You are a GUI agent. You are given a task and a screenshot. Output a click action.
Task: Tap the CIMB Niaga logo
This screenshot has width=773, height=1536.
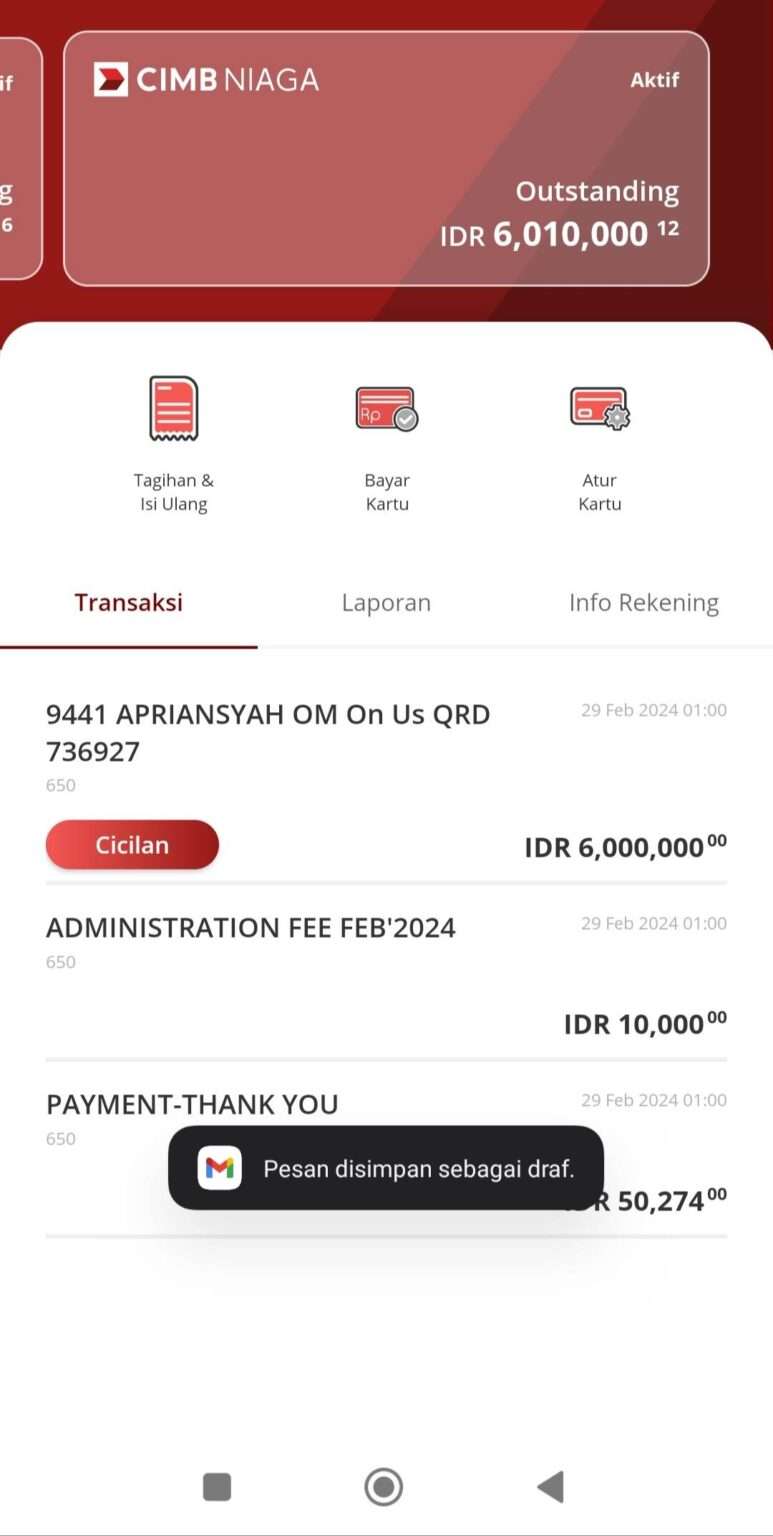point(205,79)
